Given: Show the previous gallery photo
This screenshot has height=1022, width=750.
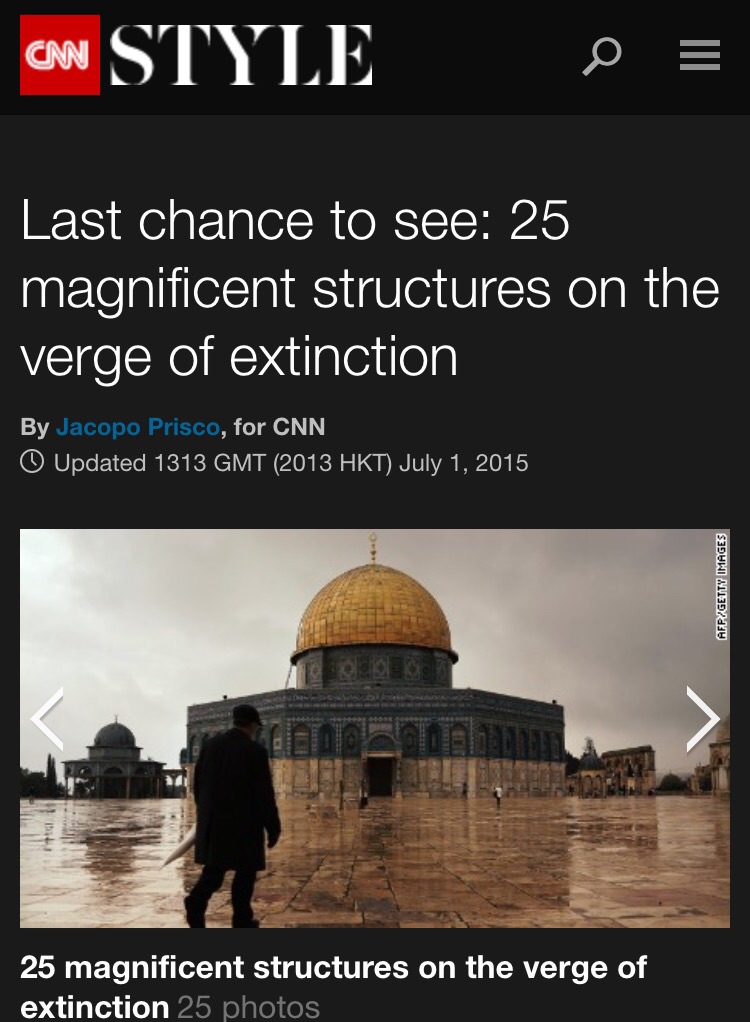Looking at the screenshot, I should tap(47, 719).
